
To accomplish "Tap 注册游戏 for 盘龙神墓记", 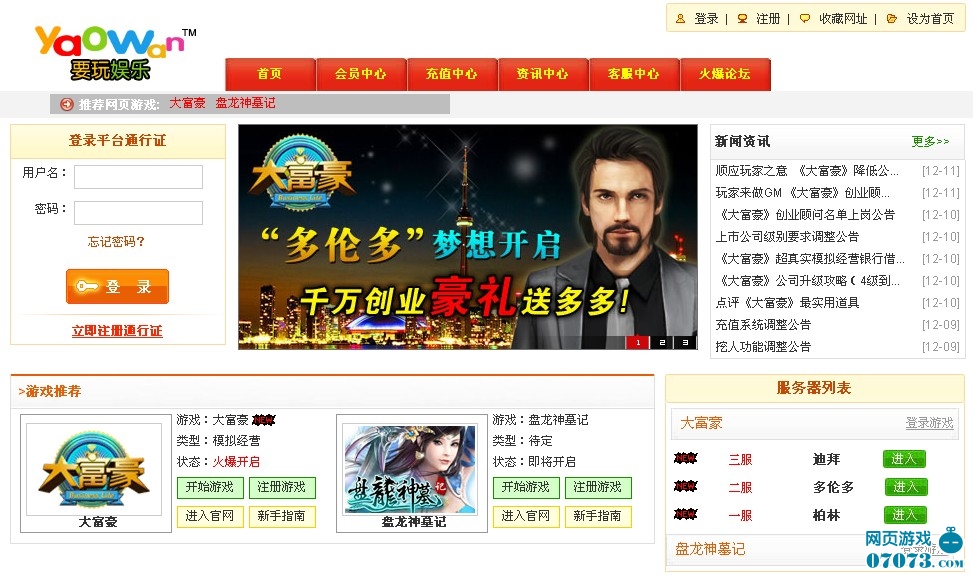I will point(597,488).
